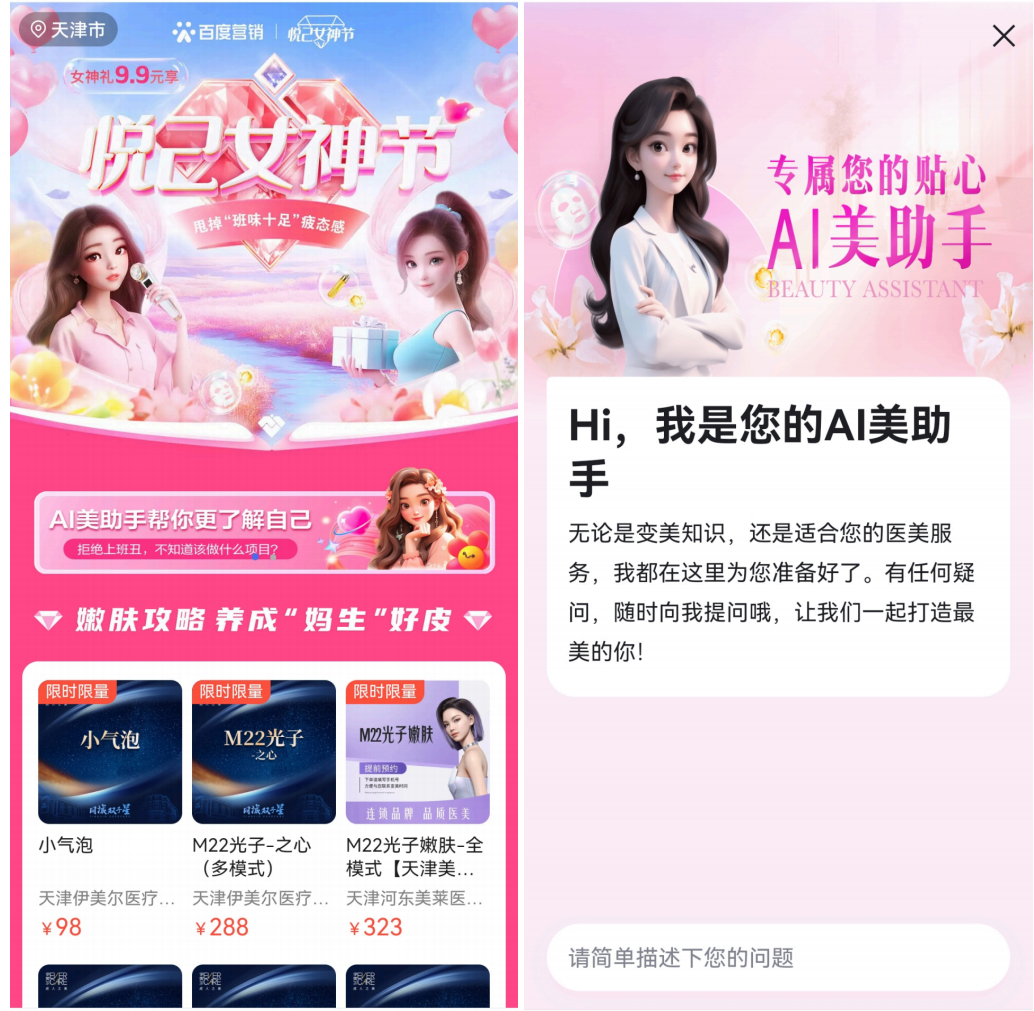Close the AI美助手 assistant panel
The image size is (1034, 1011).
tap(1003, 36)
